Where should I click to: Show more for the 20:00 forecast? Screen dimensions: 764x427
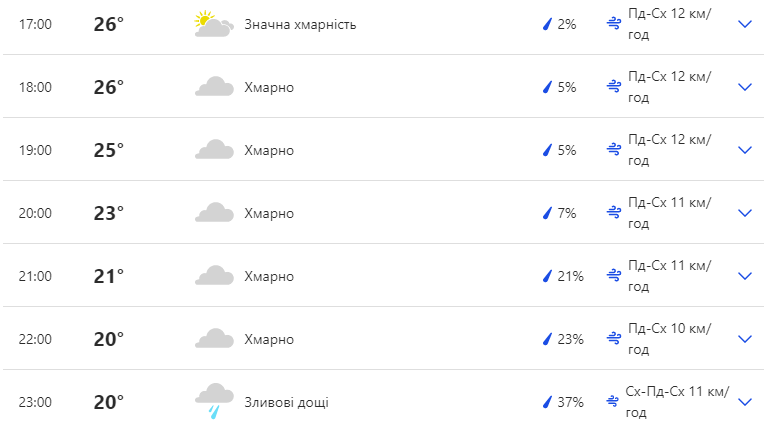[744, 213]
